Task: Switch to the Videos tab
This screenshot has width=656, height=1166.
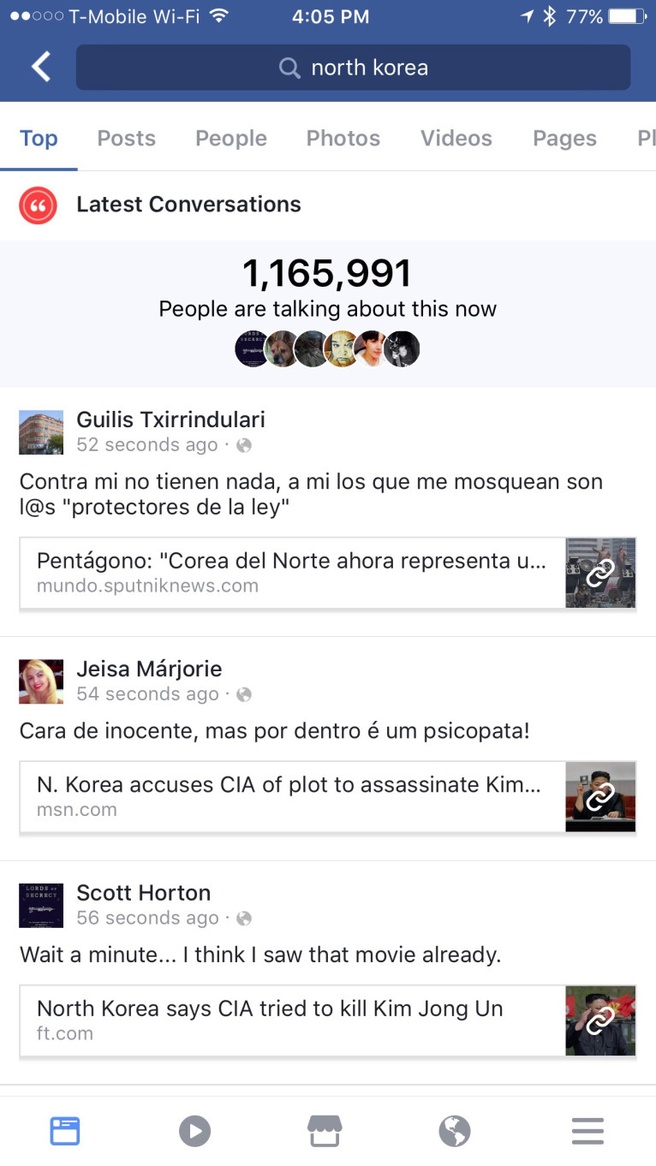Action: click(456, 139)
